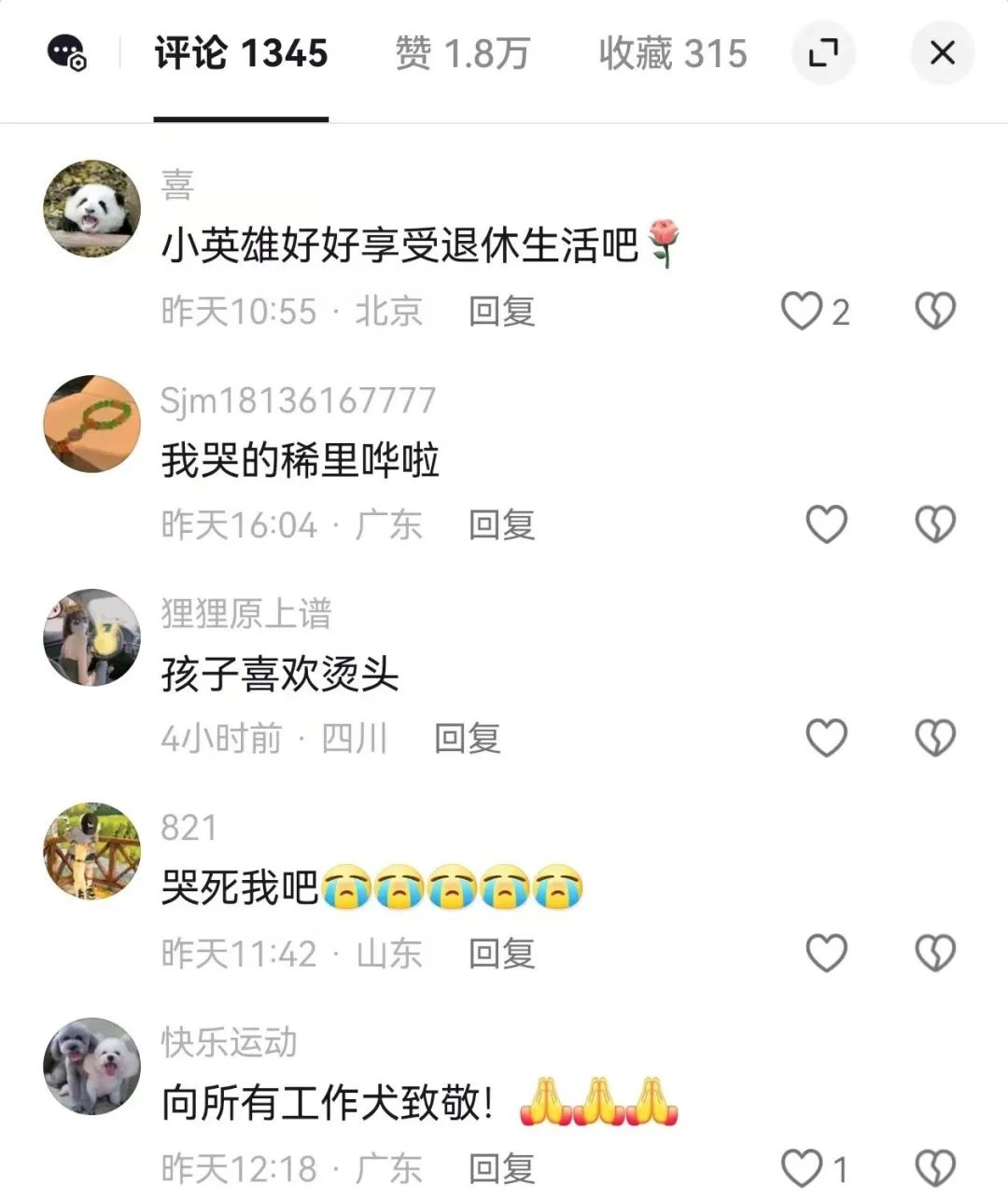The width and height of the screenshot is (1008, 1200).
Task: Open comment settings bubble icon
Action: coord(66,53)
